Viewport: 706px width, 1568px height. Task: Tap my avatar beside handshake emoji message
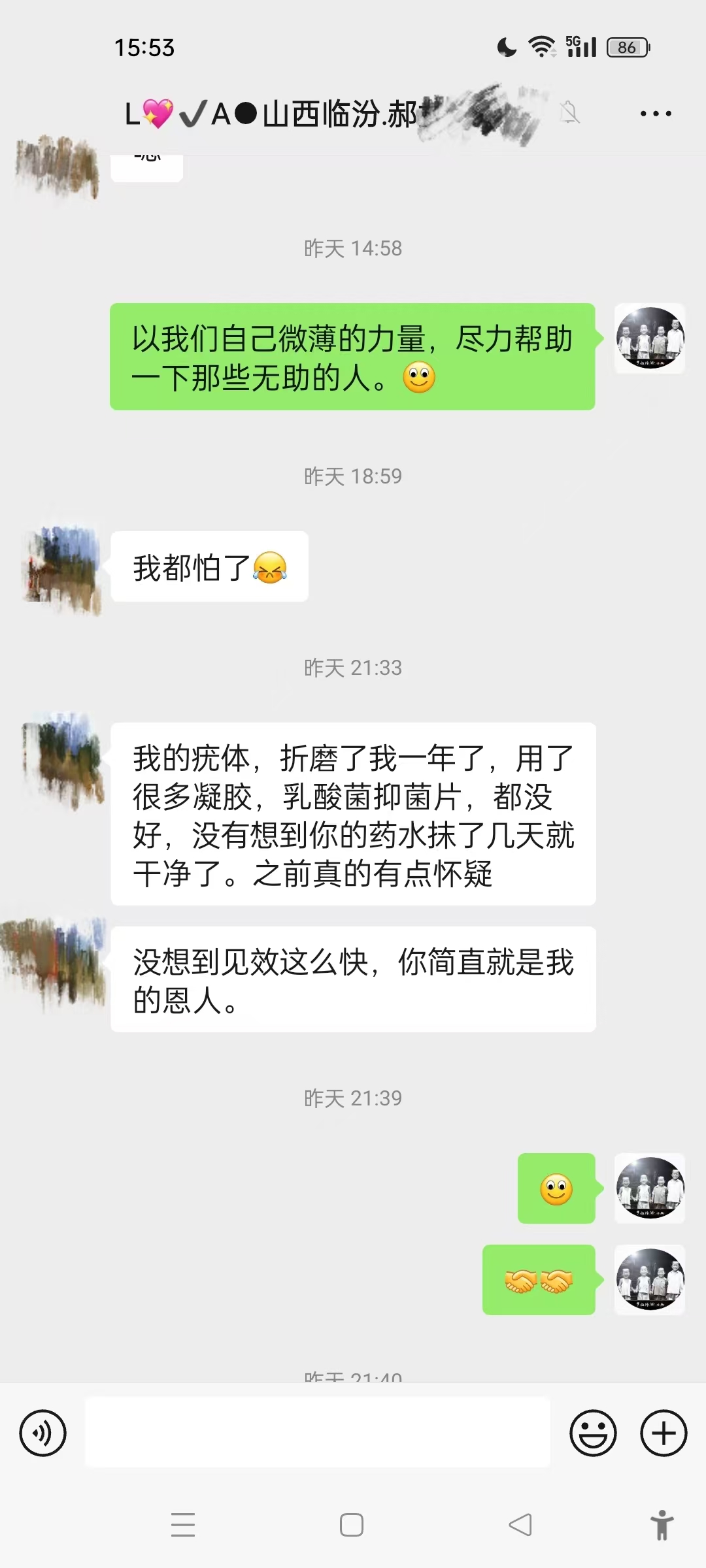tap(650, 1279)
